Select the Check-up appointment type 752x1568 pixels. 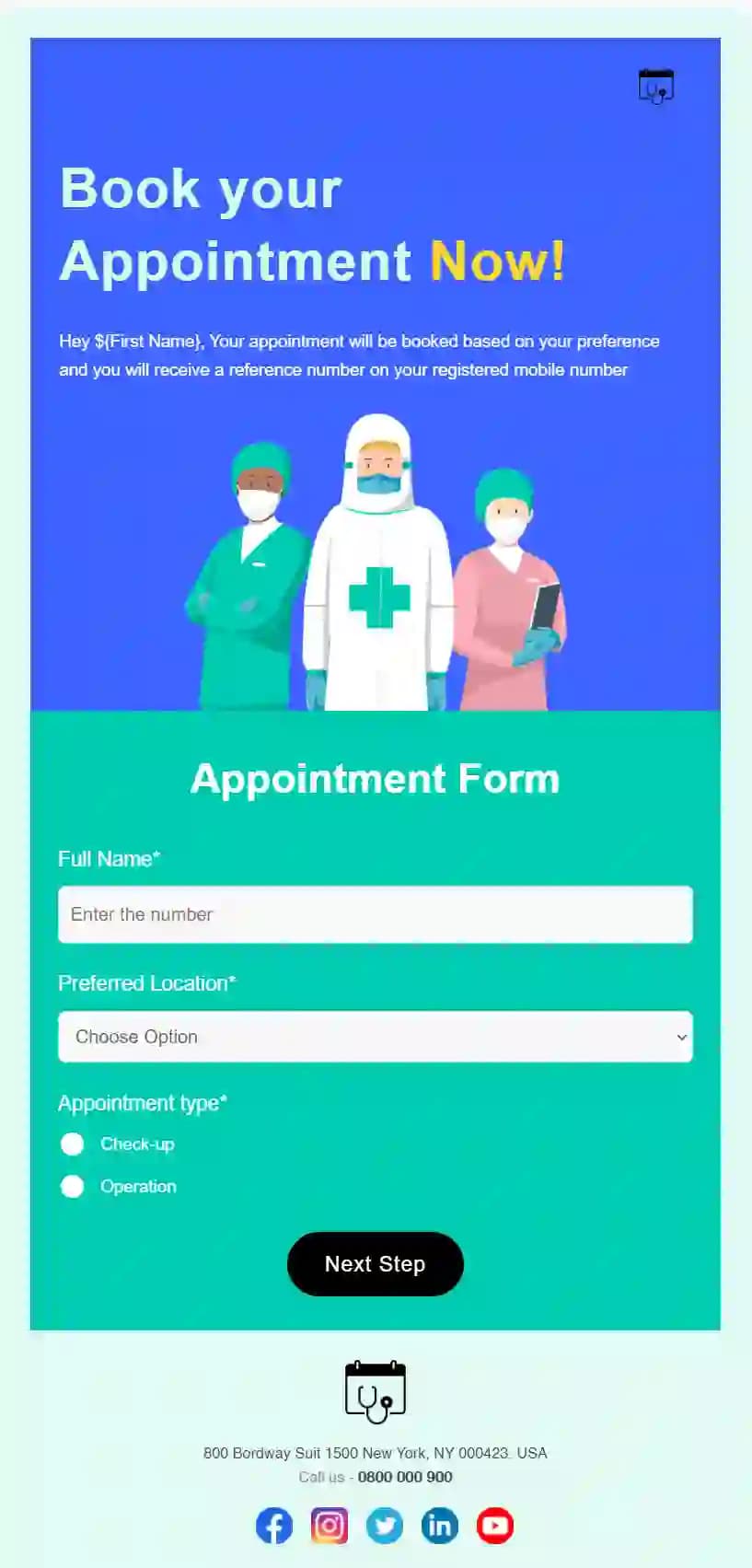72,1144
